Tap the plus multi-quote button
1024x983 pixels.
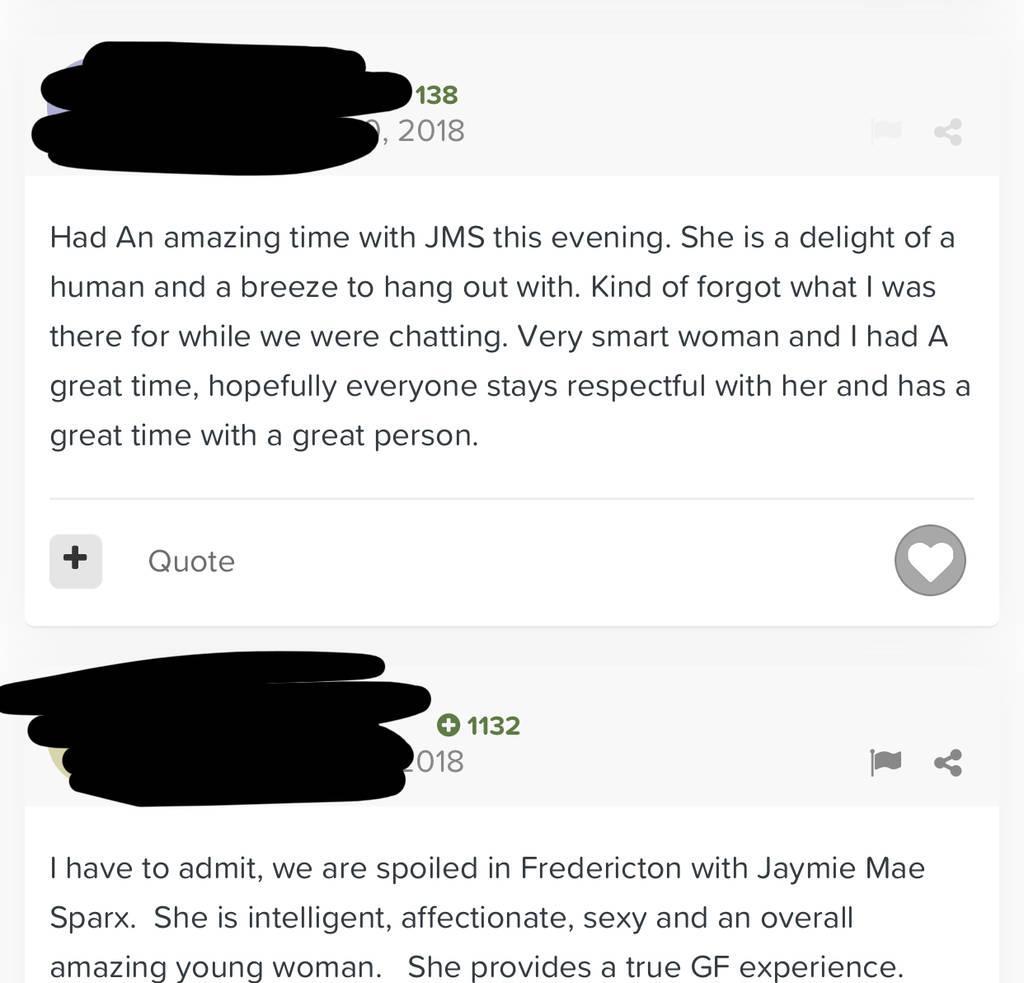[75, 559]
